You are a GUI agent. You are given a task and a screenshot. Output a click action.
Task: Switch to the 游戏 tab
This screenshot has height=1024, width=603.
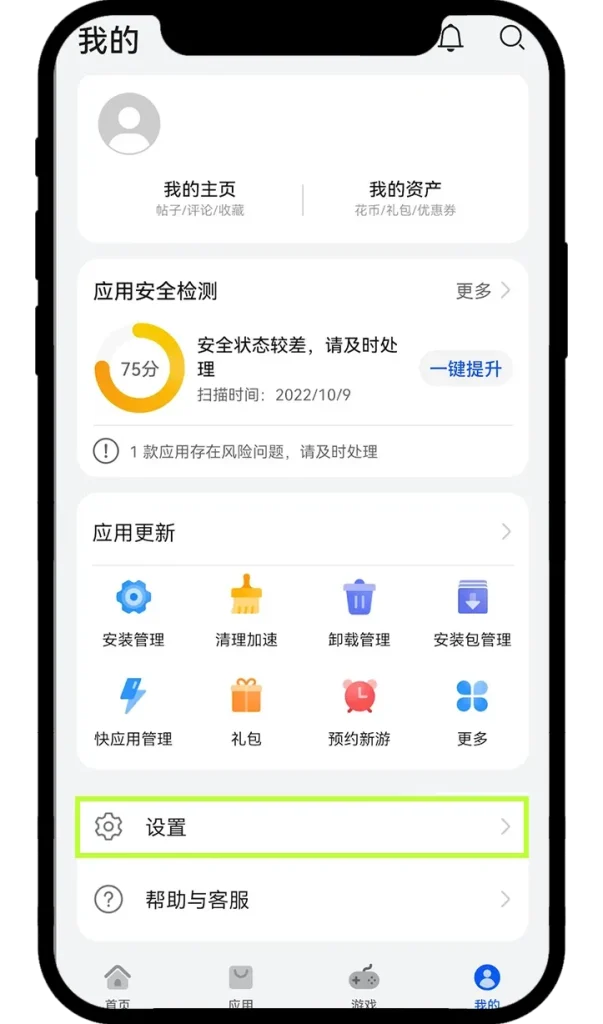[363, 985]
